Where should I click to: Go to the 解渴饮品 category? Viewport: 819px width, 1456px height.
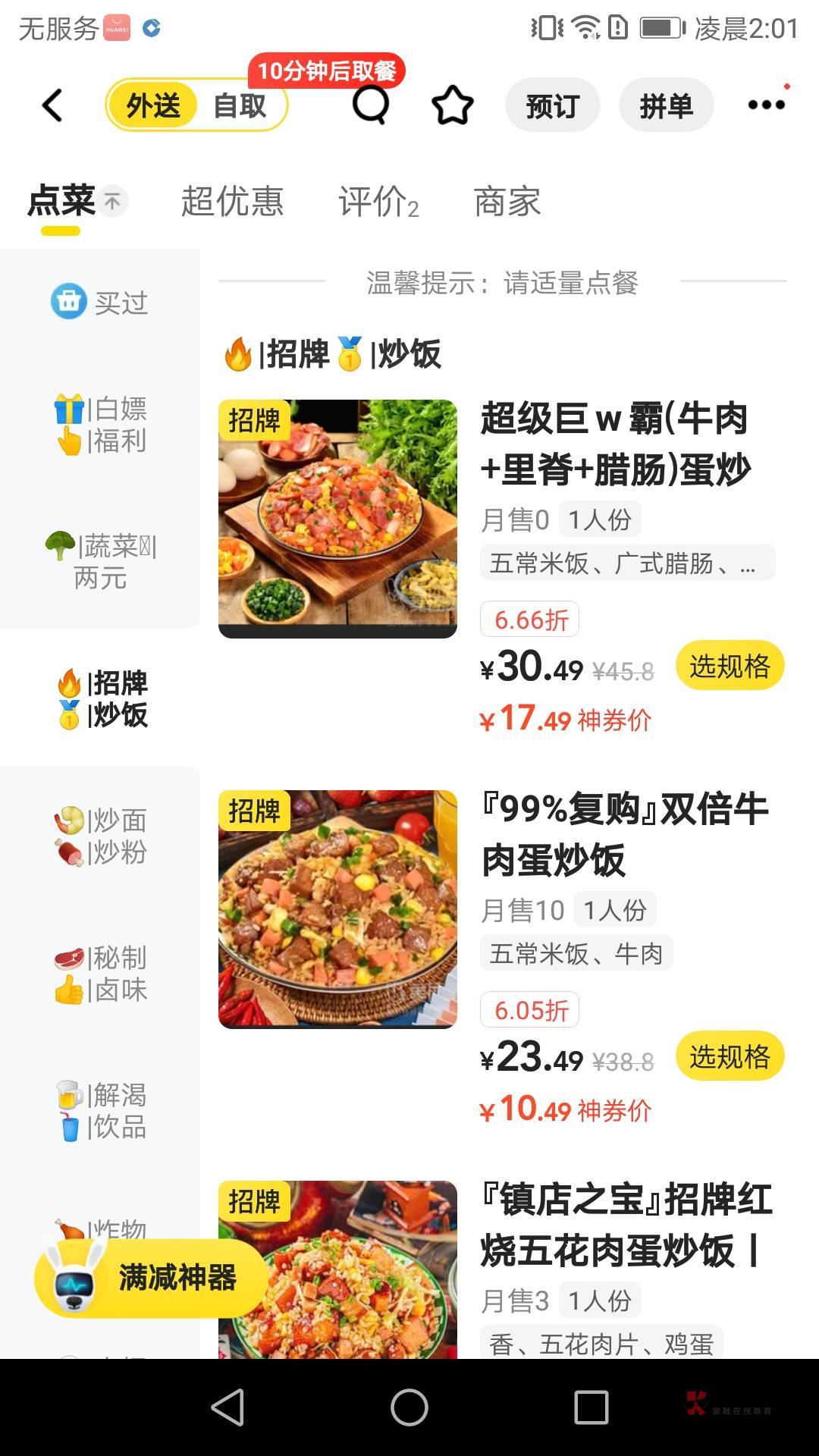(99, 1111)
